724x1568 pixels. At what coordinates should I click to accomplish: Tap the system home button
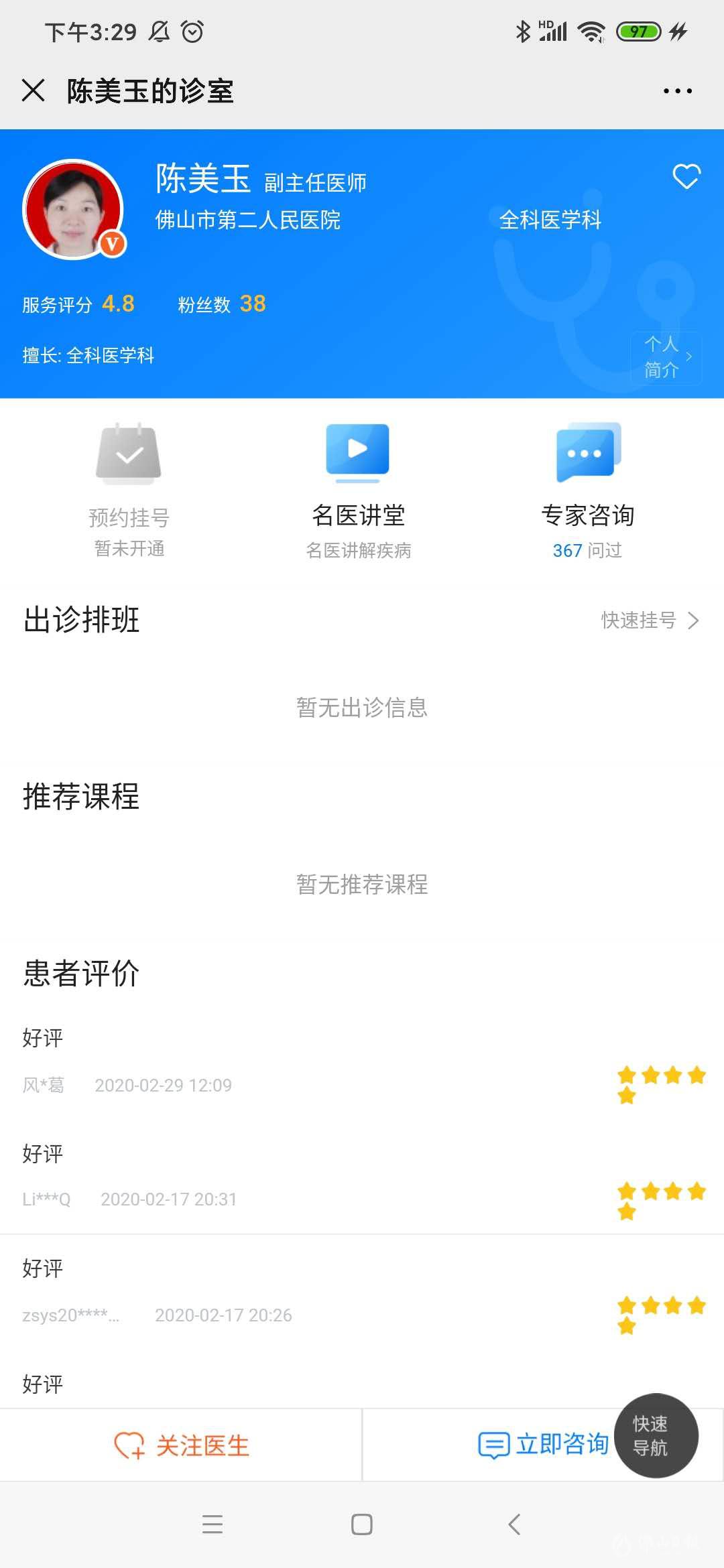(x=362, y=1524)
